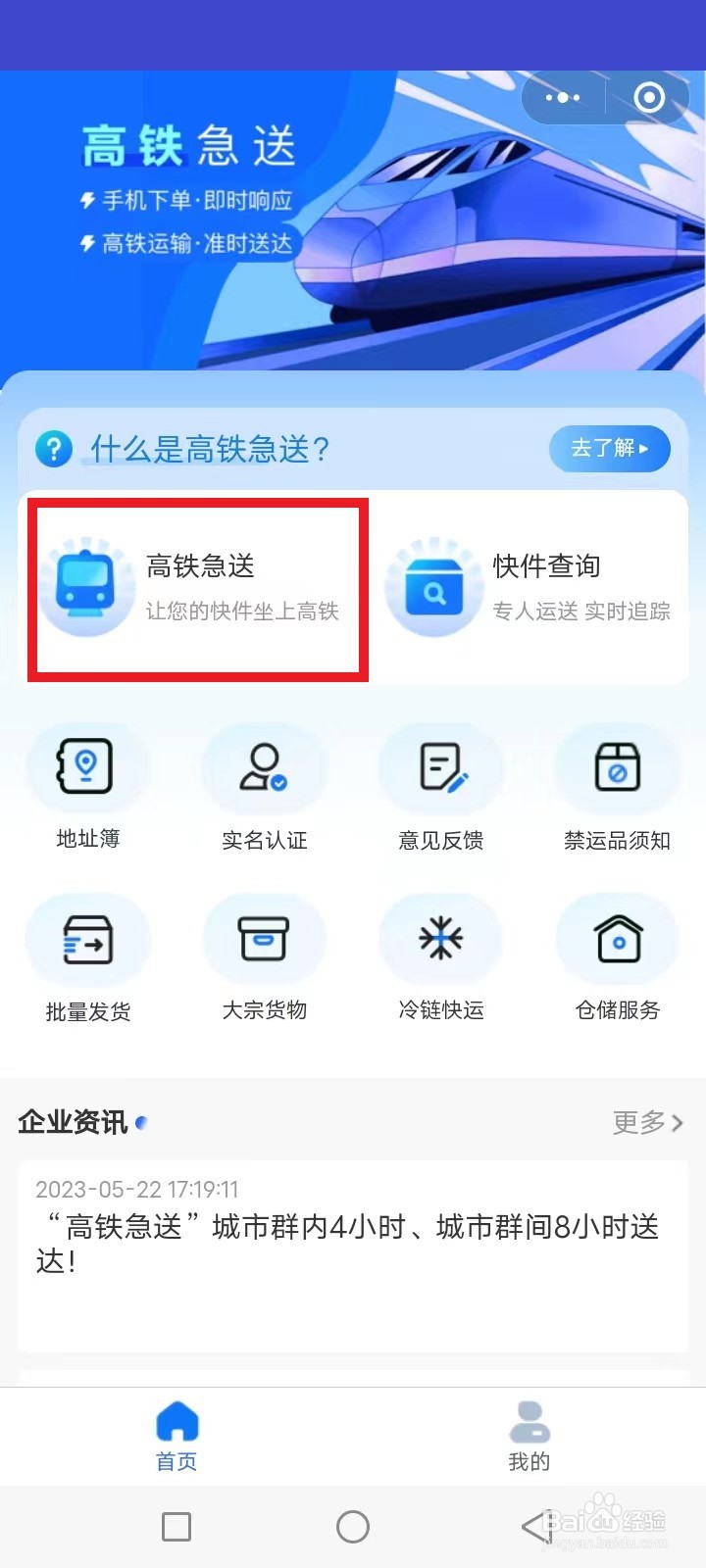Open 冷链快运 cold chain express
This screenshot has width=706, height=1568.
pyautogui.click(x=440, y=958)
